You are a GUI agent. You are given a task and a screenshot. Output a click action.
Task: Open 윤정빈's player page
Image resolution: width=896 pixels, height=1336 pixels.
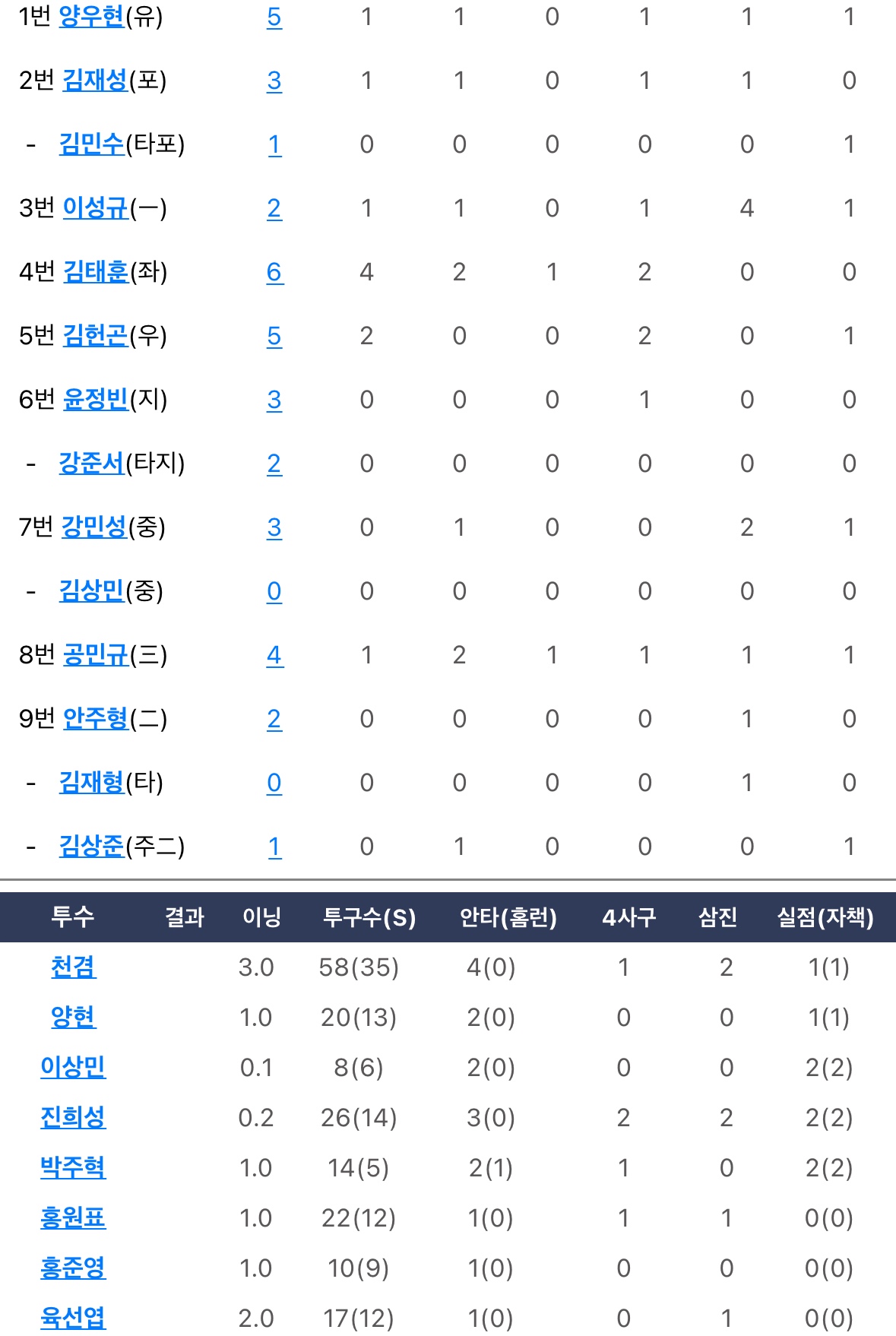point(95,400)
